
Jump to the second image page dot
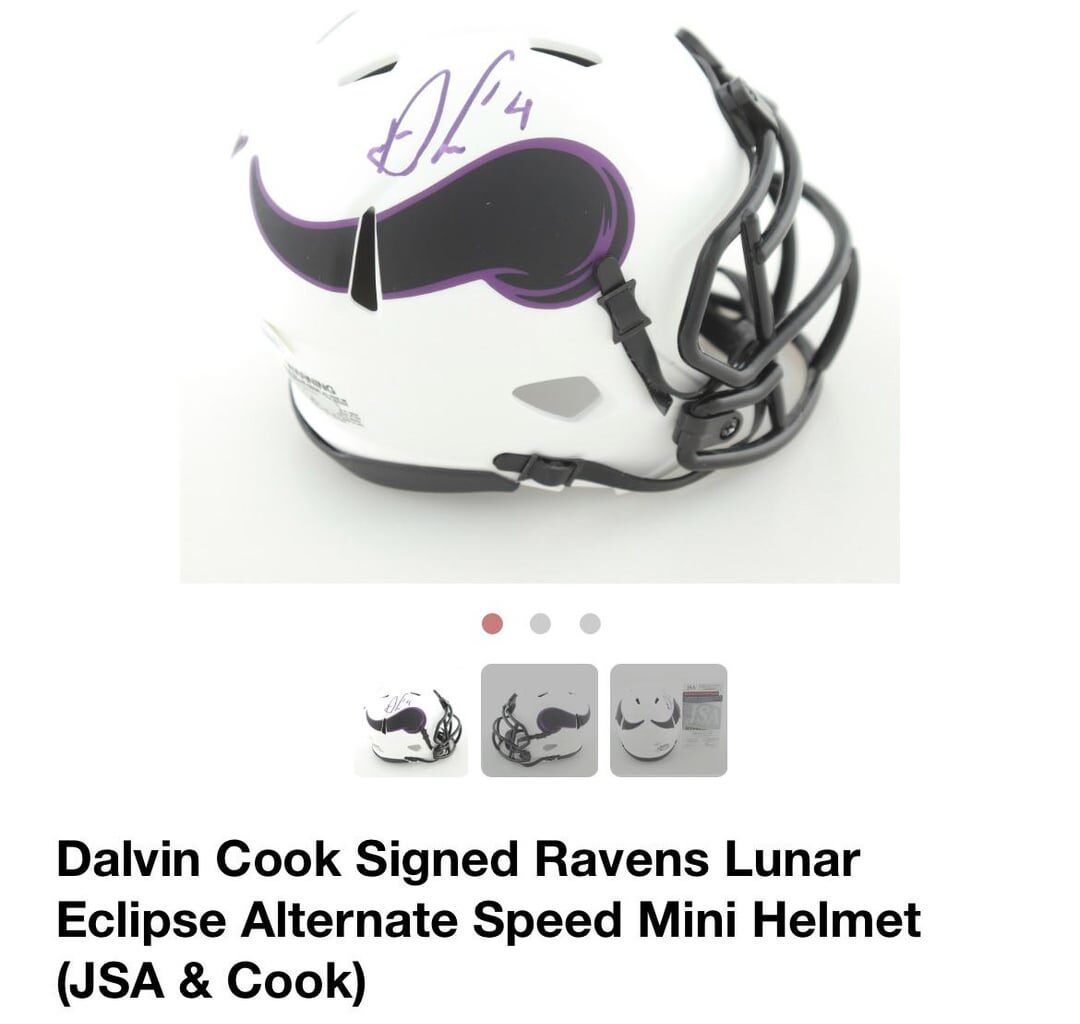[x=540, y=624]
